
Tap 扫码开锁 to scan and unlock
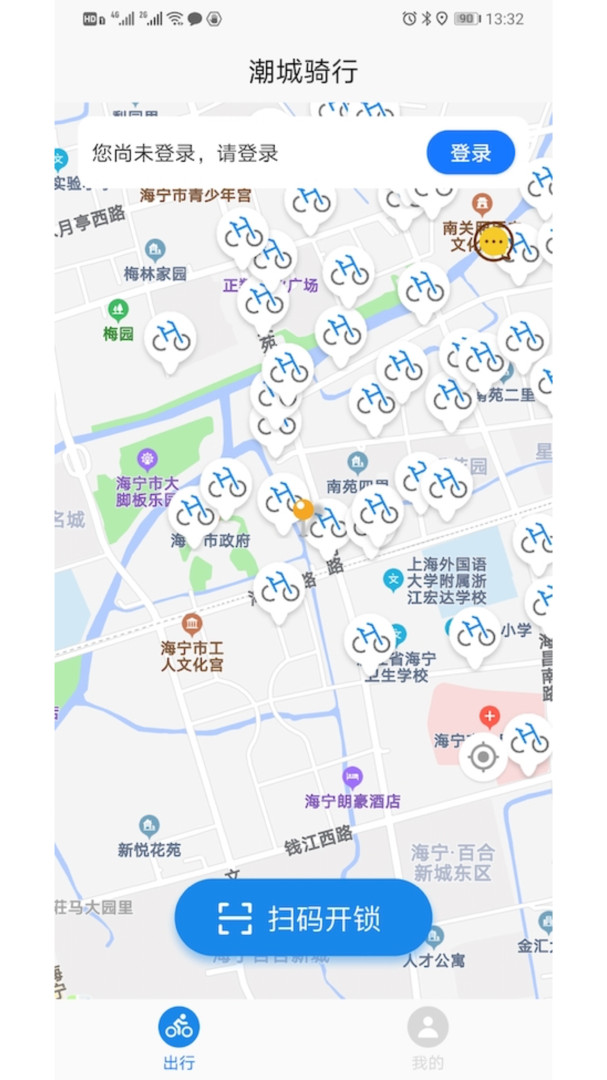point(303,918)
